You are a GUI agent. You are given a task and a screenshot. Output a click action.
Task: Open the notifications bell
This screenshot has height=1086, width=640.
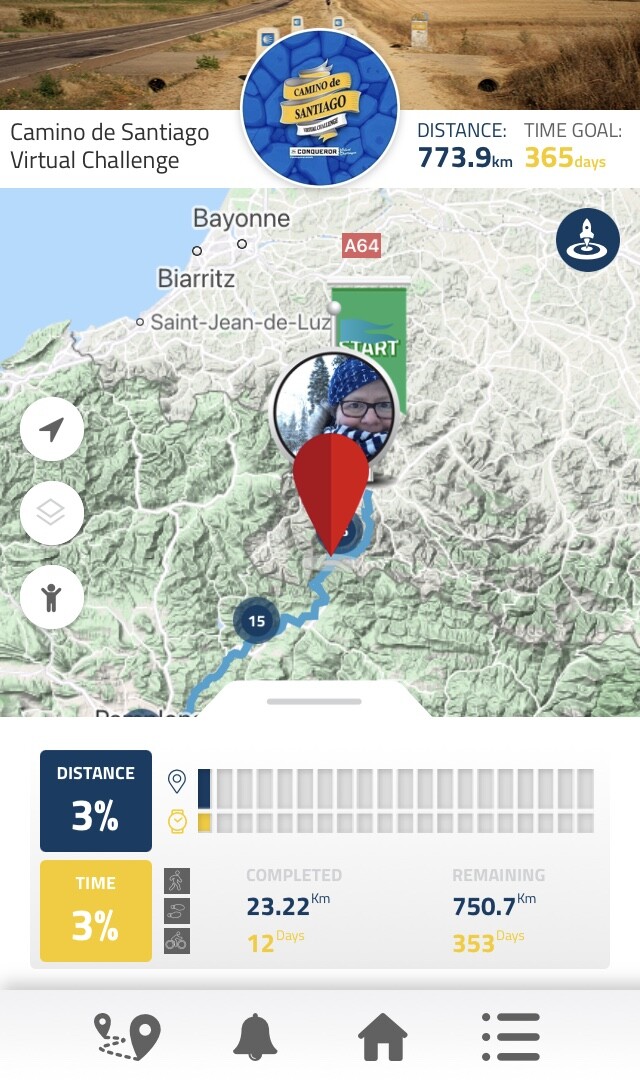pos(255,1036)
